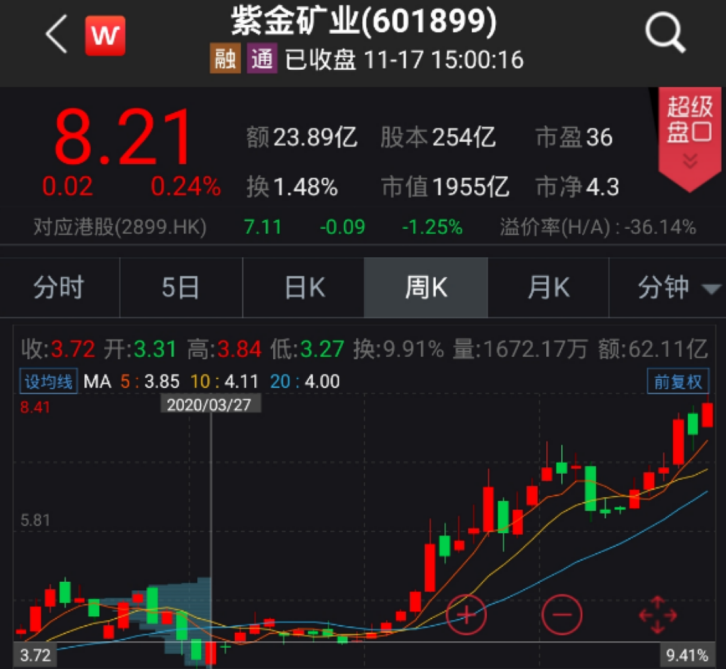Switch to the 日K chart tab

tap(304, 288)
